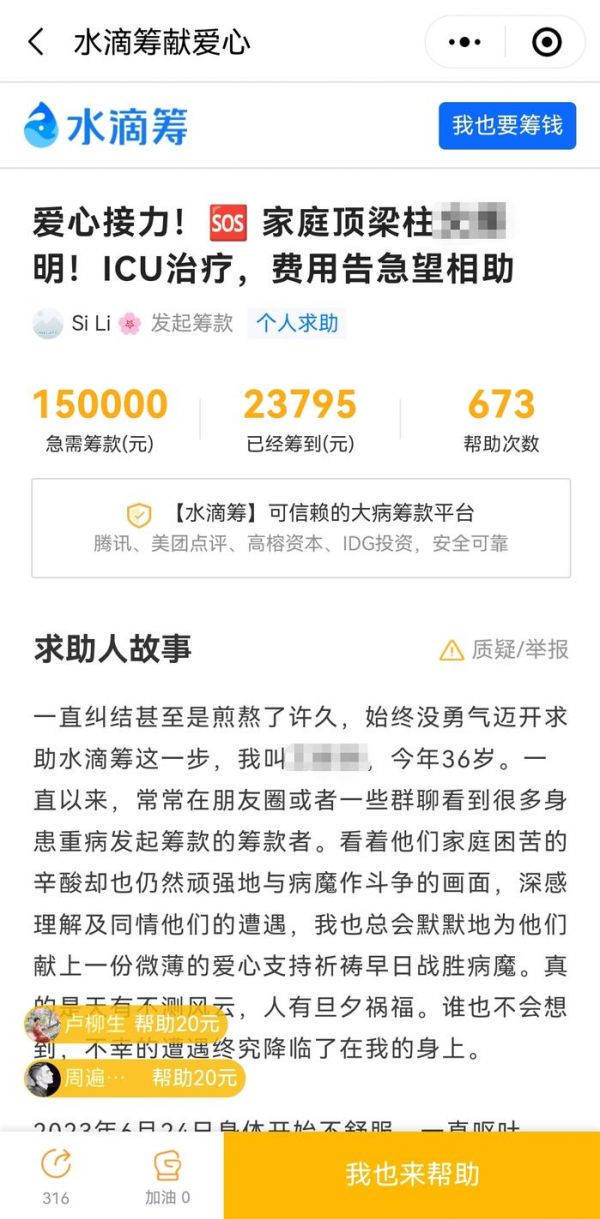The image size is (600, 1219).
Task: Share this fundraiser using the share icon
Action: coord(56,1174)
